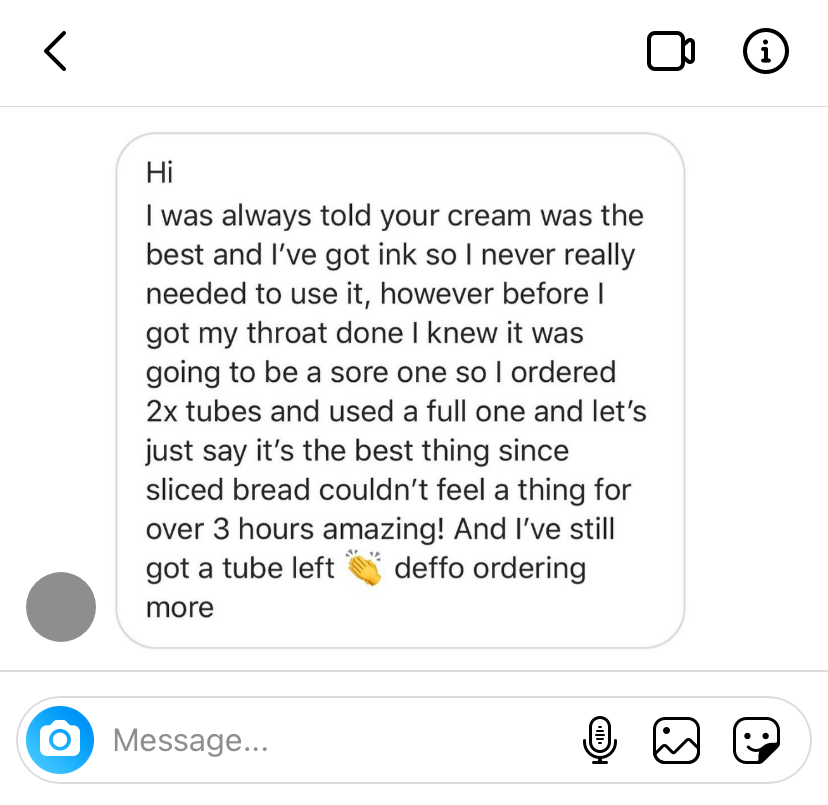Image resolution: width=828 pixels, height=805 pixels.
Task: Open the sender's profile avatar
Action: [61, 607]
